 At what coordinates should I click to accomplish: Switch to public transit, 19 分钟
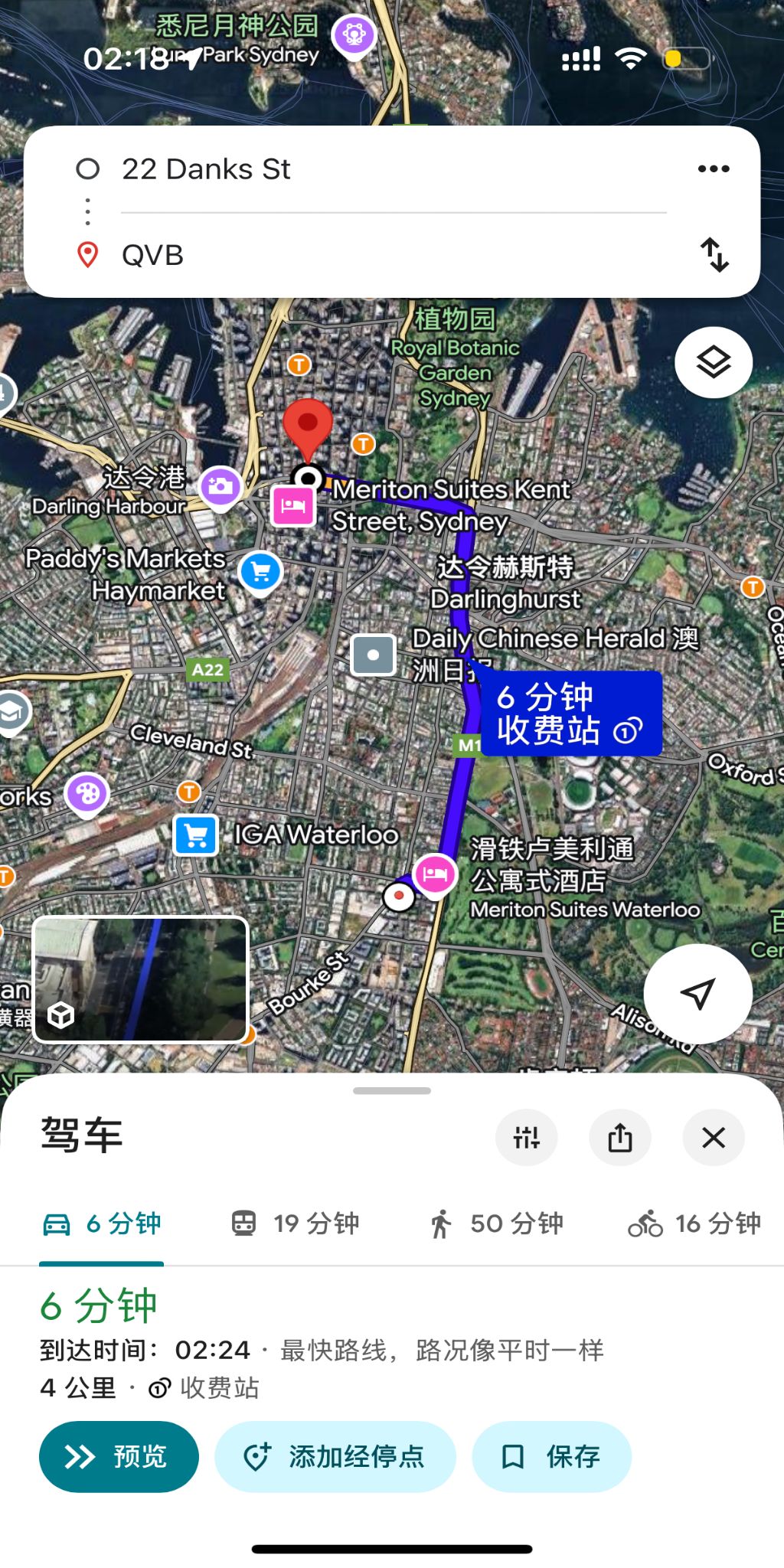296,1223
